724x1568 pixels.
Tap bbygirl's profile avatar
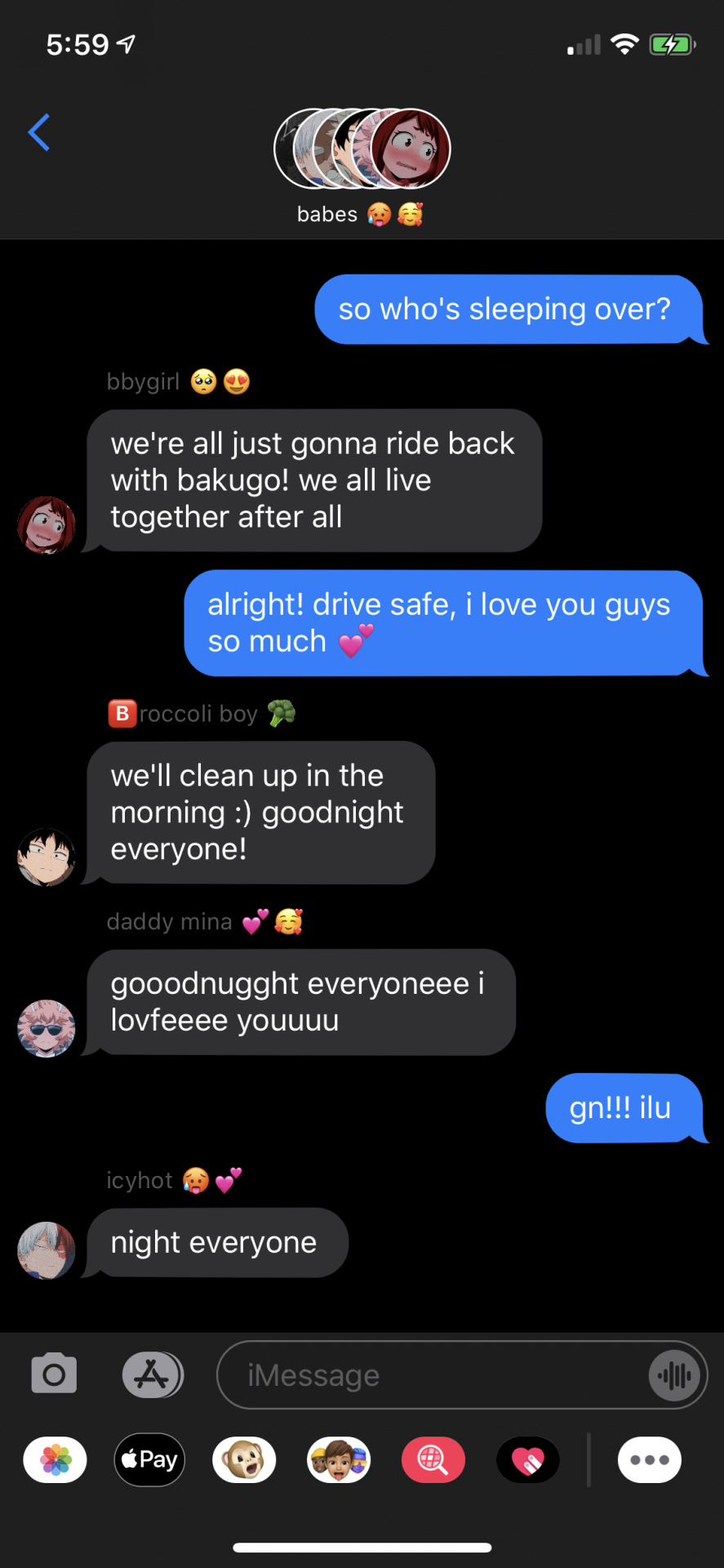point(47,525)
